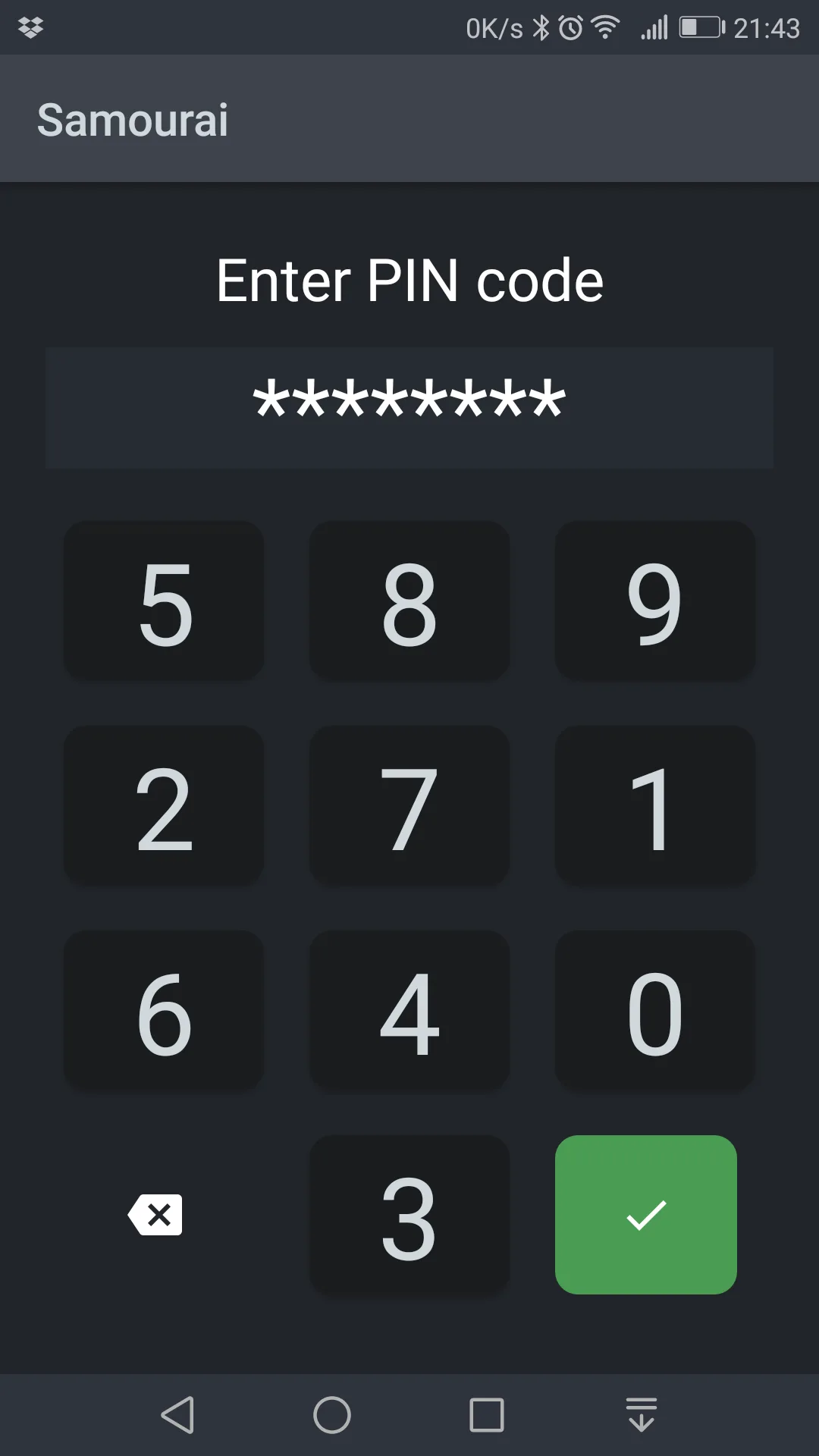Tap digit 5 on the PIN pad
The height and width of the screenshot is (1456, 819).
pyautogui.click(x=164, y=601)
